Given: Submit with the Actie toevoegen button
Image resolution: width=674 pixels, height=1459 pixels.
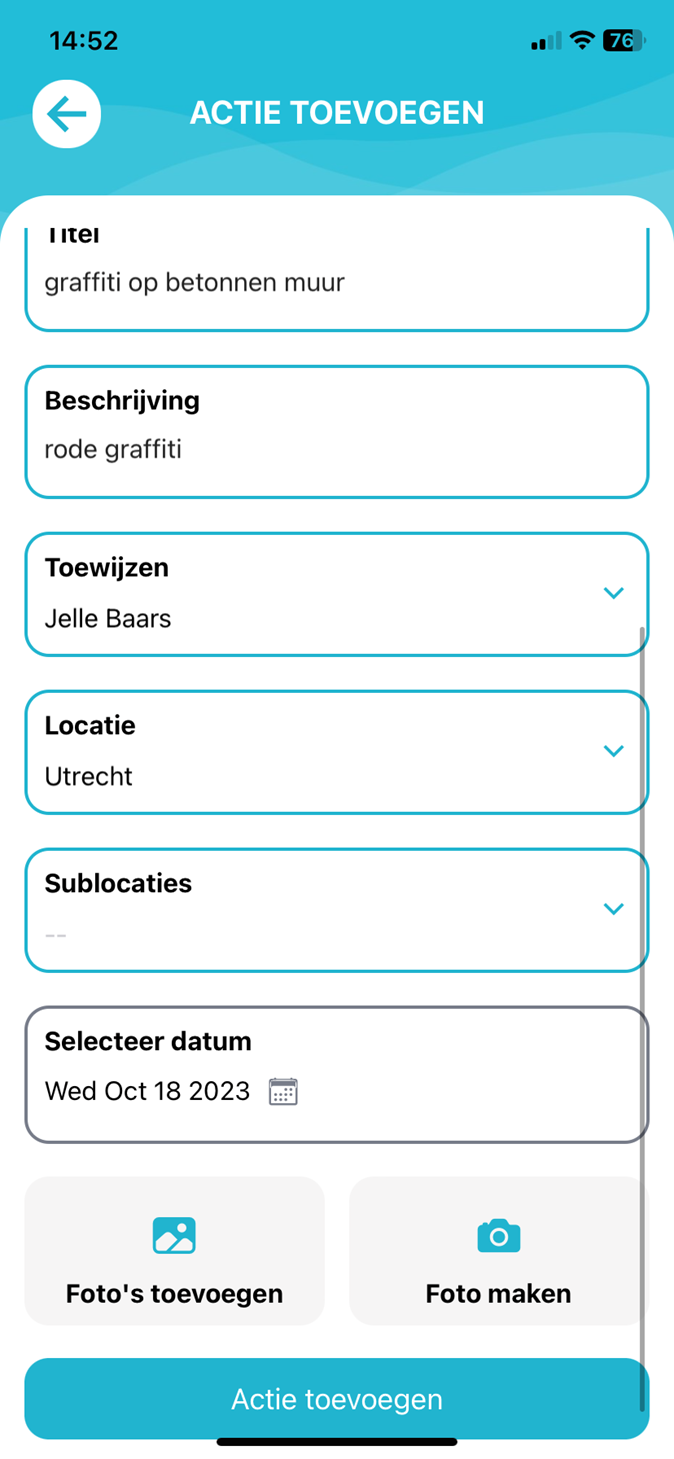Looking at the screenshot, I should tap(337, 1399).
